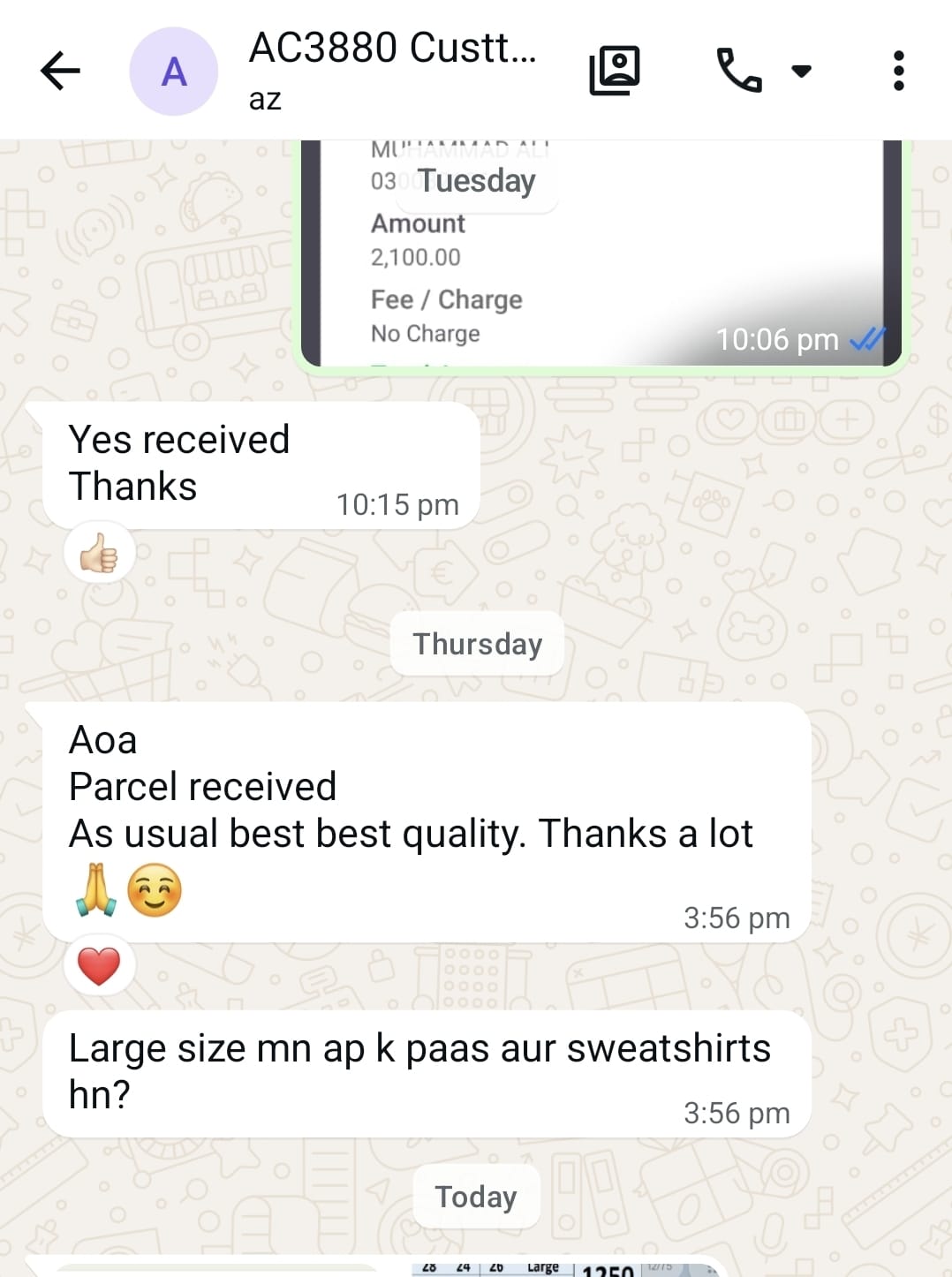Open the three-dot overflow menu
This screenshot has width=952, height=1277.
pos(898,71)
